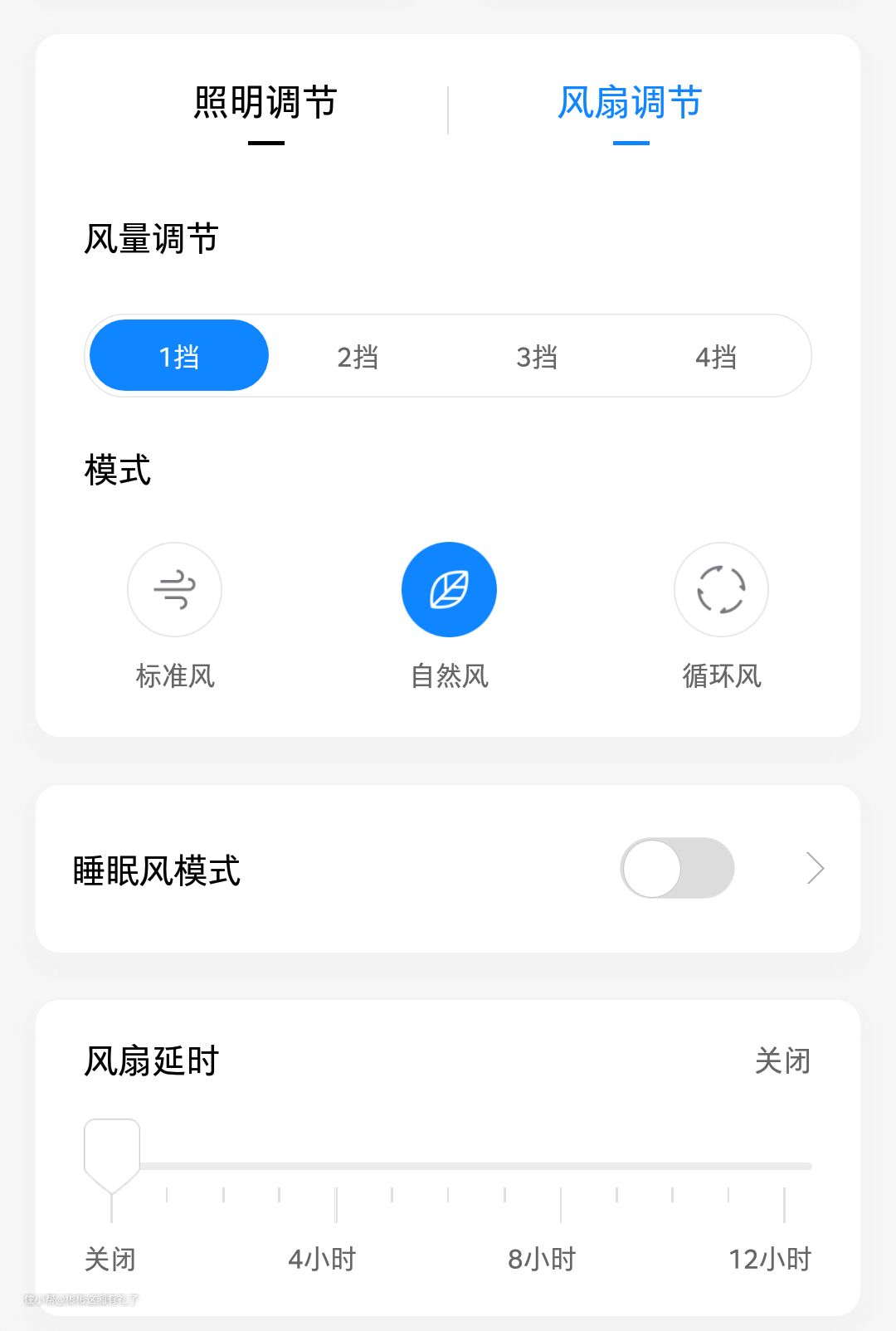Screen dimensions: 896x1331
Task: Choose the 3挡 fan speed
Action: 537,357
